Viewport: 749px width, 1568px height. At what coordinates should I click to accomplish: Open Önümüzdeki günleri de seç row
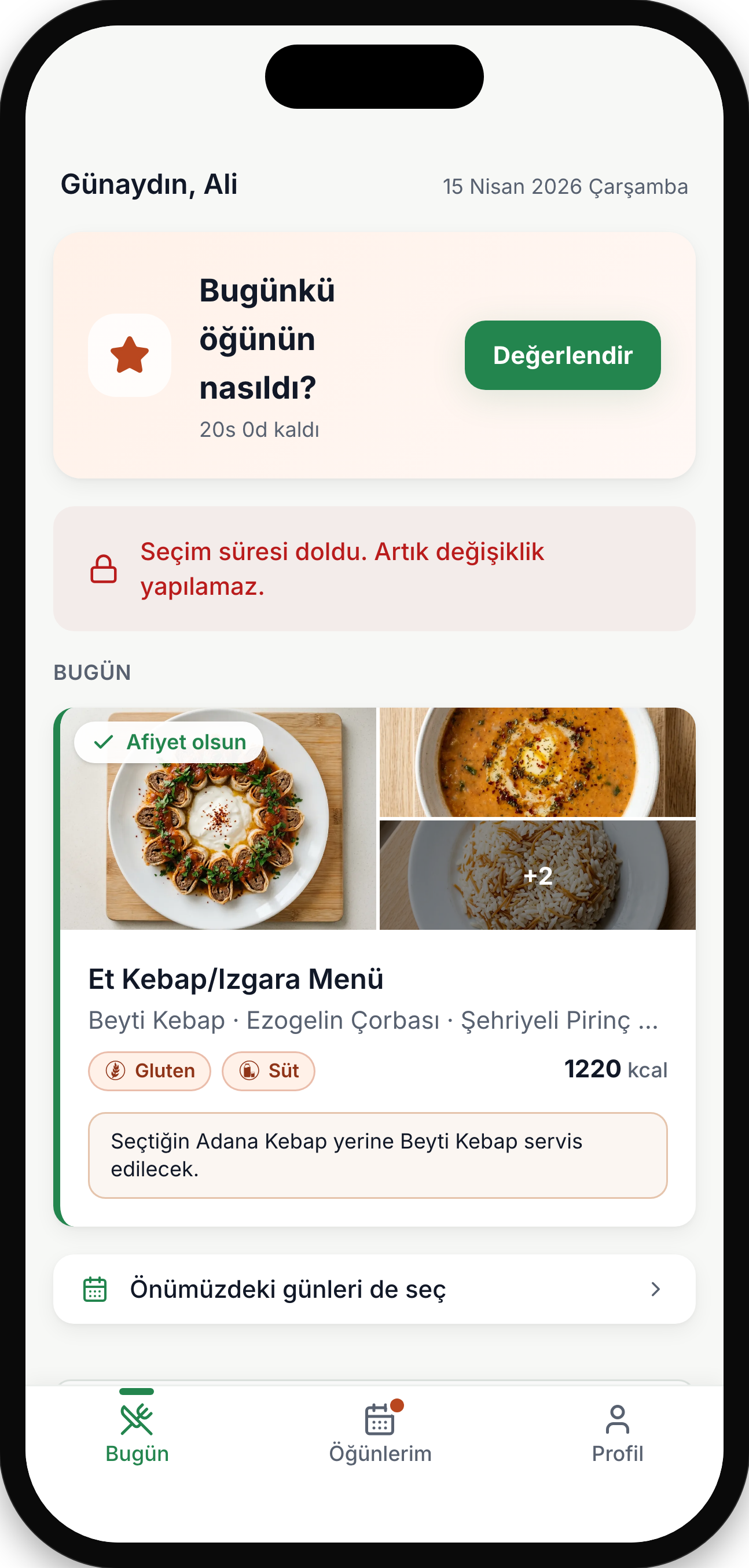coord(374,1289)
